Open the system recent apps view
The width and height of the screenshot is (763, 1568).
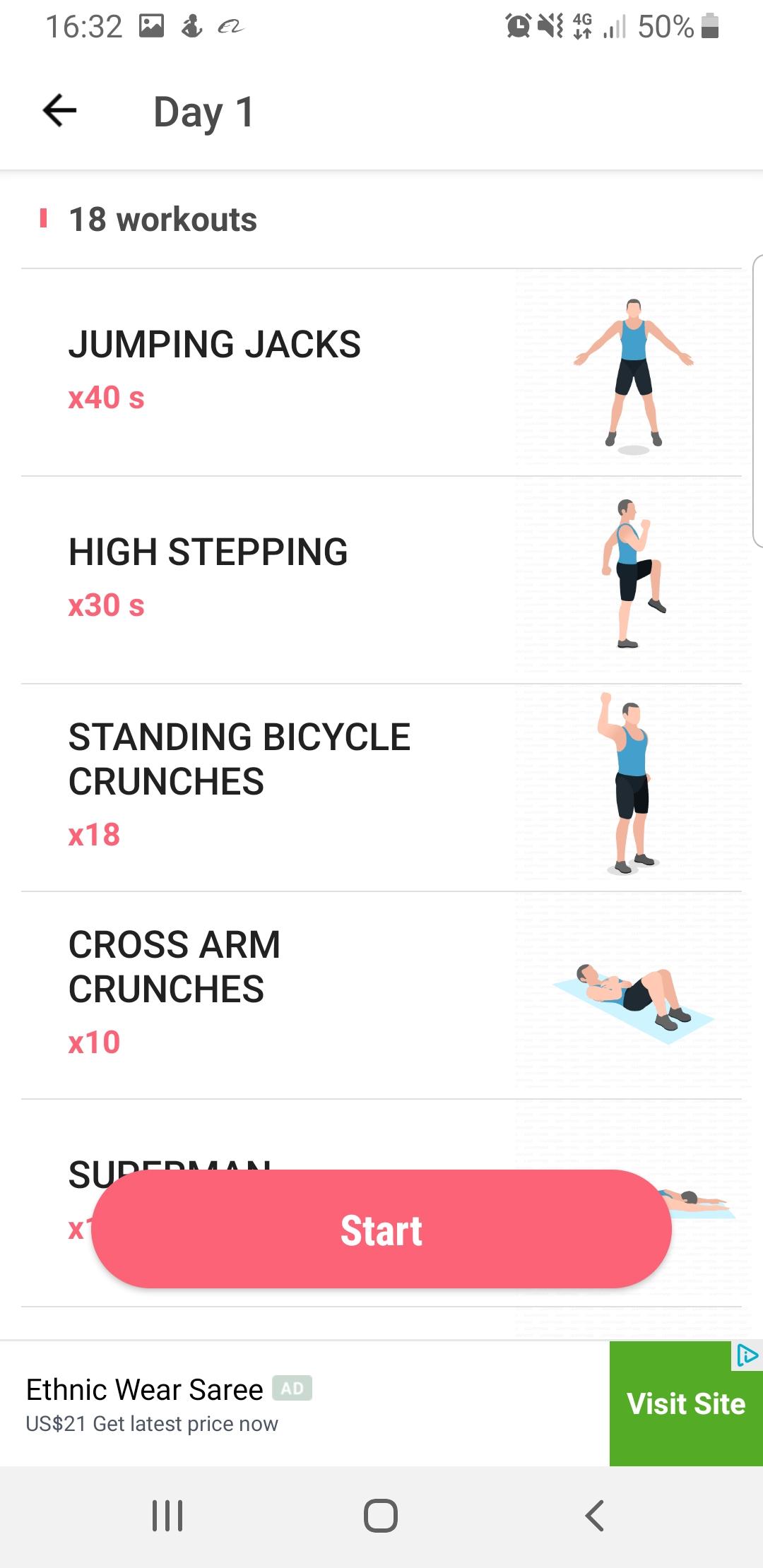168,1516
